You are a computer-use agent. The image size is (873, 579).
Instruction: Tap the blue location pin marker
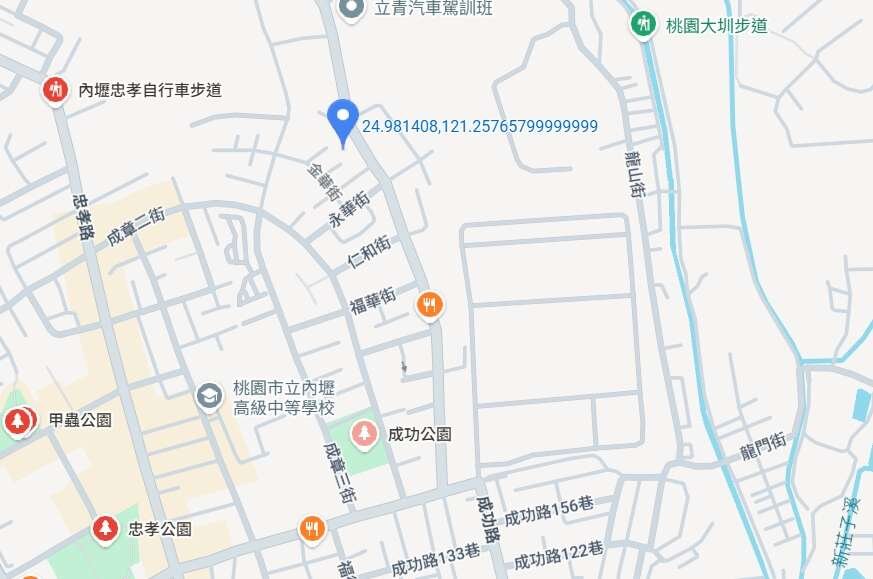[343, 120]
